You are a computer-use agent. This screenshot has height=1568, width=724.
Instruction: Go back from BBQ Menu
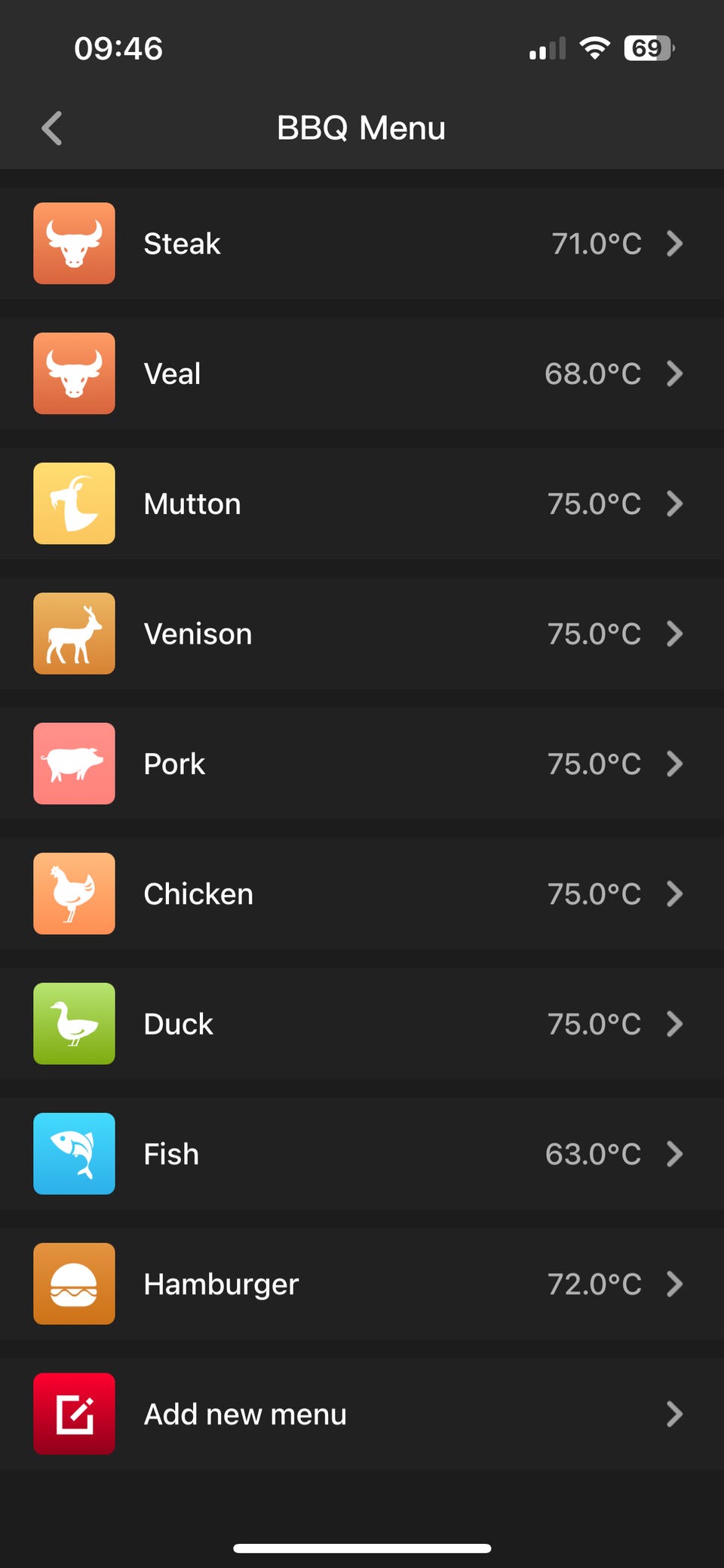tap(51, 128)
